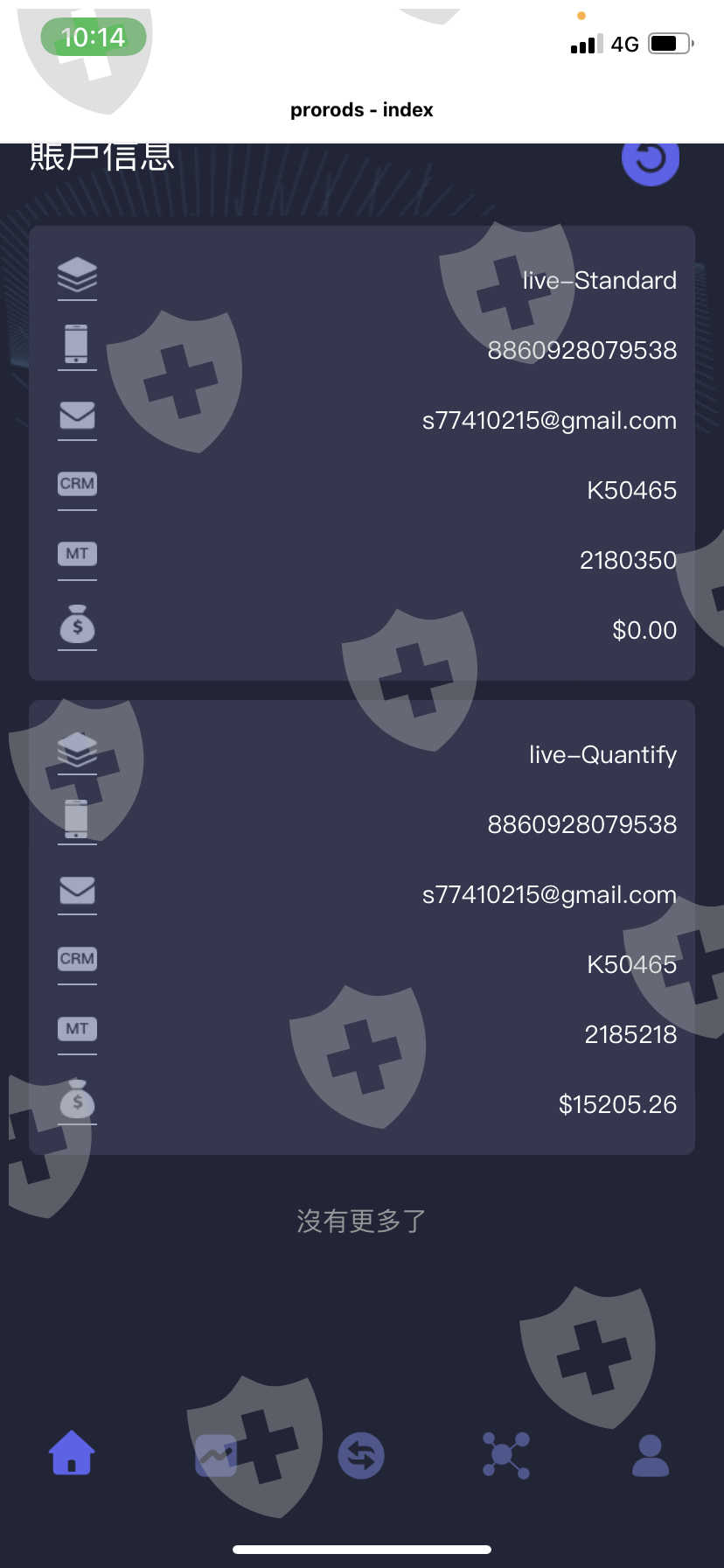The height and width of the screenshot is (1568, 724).
Task: Open the transfer exchange tab
Action: pyautogui.click(x=361, y=1455)
